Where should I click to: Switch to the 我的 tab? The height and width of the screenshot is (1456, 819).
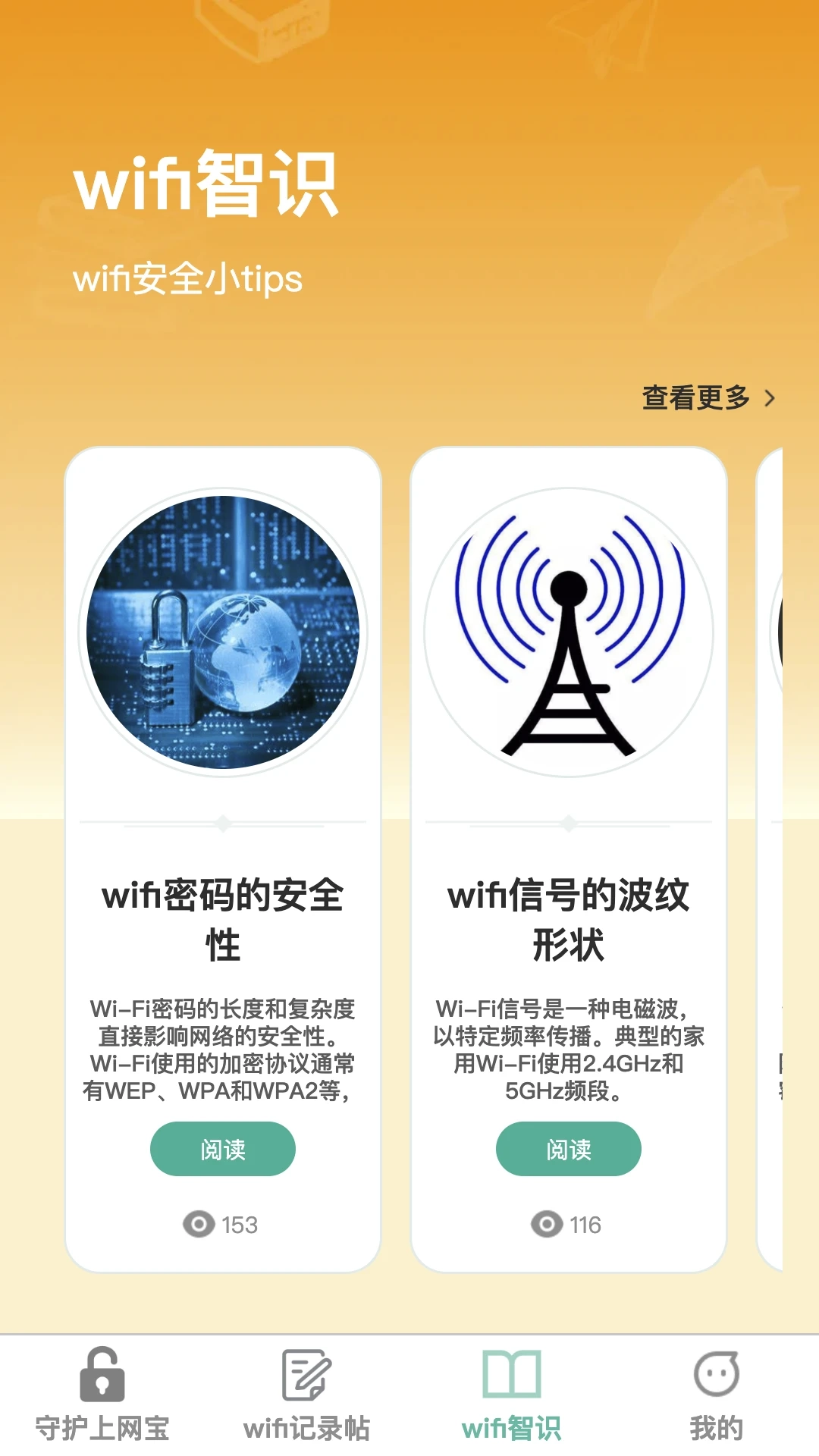point(715,1426)
